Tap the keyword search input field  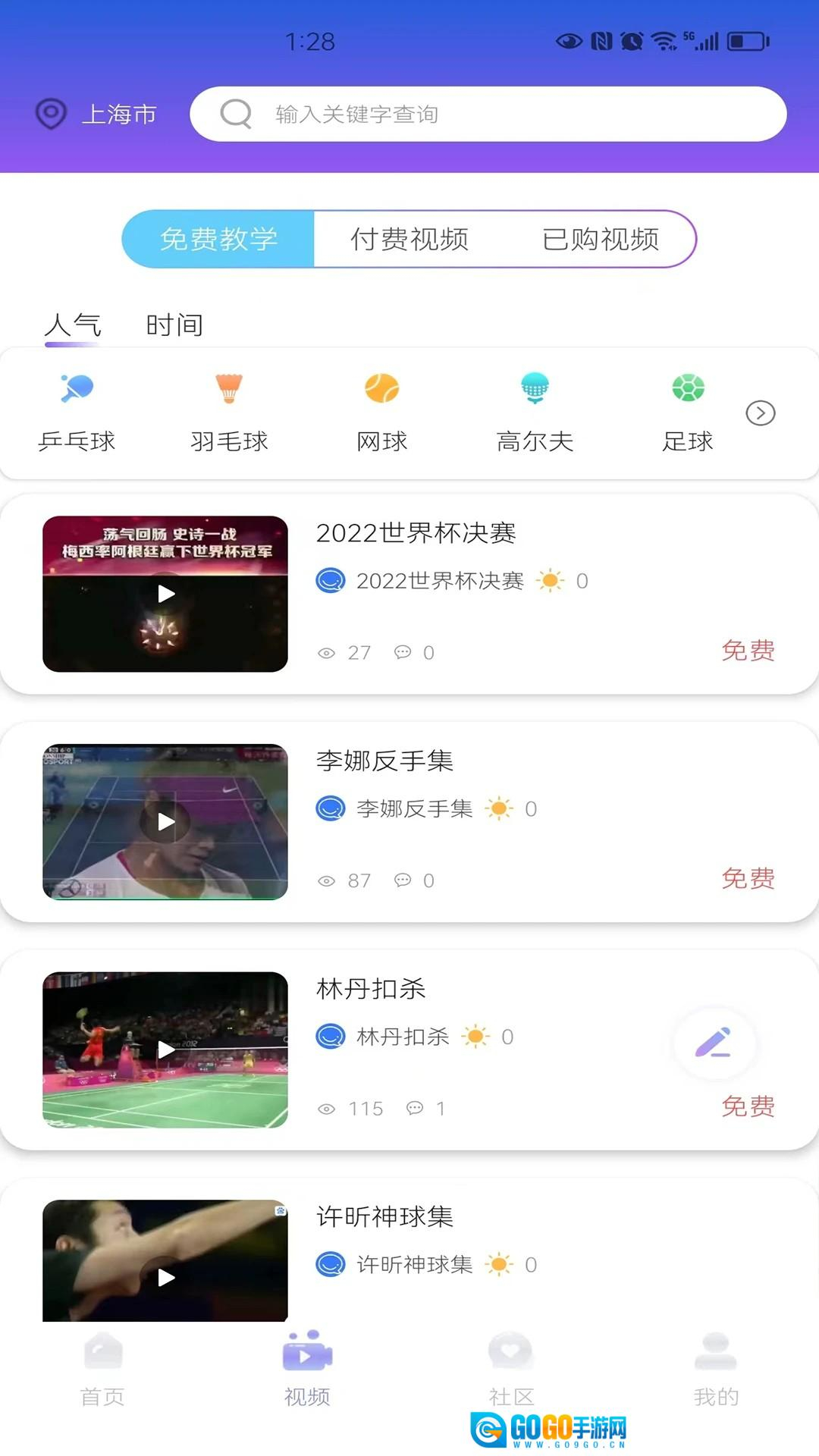(x=485, y=115)
